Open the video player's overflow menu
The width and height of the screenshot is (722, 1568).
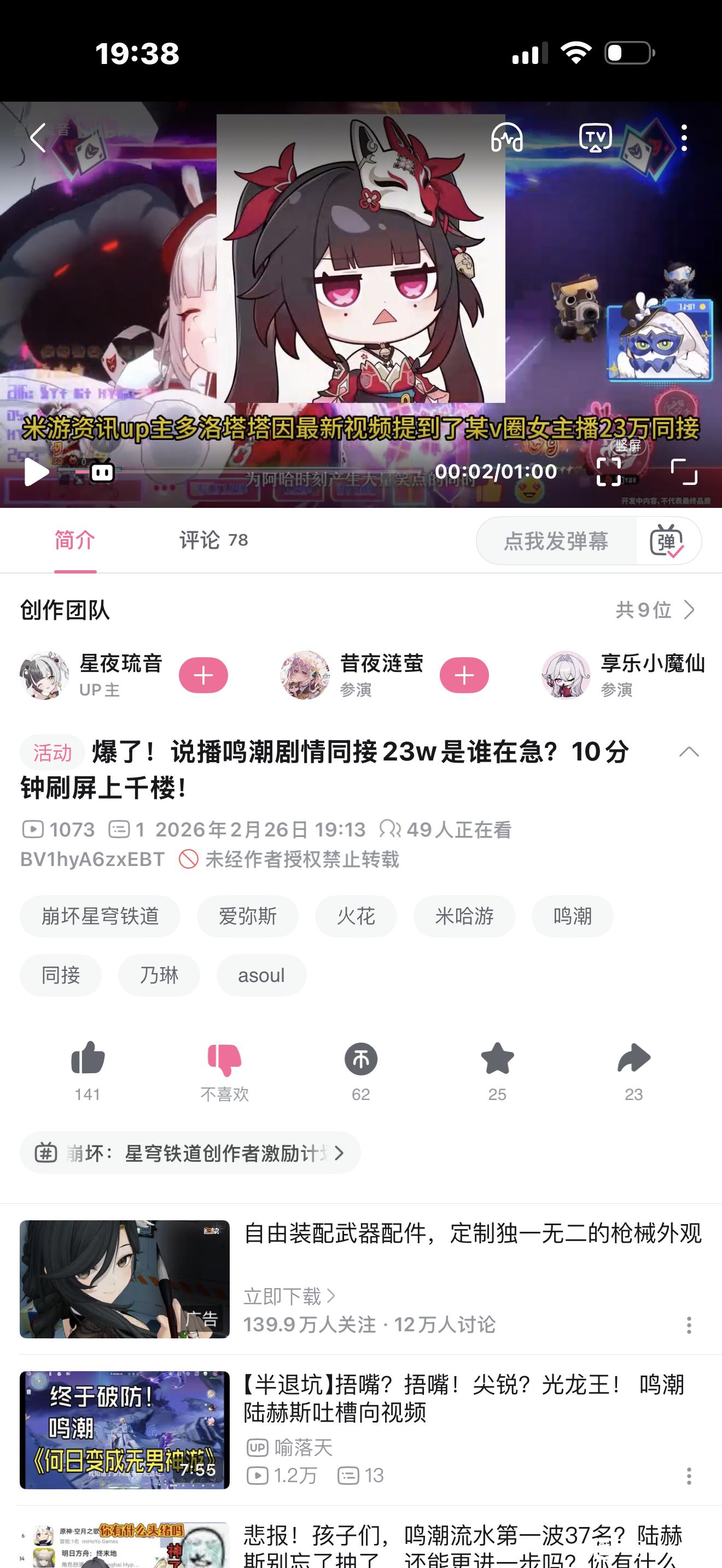pyautogui.click(x=684, y=138)
